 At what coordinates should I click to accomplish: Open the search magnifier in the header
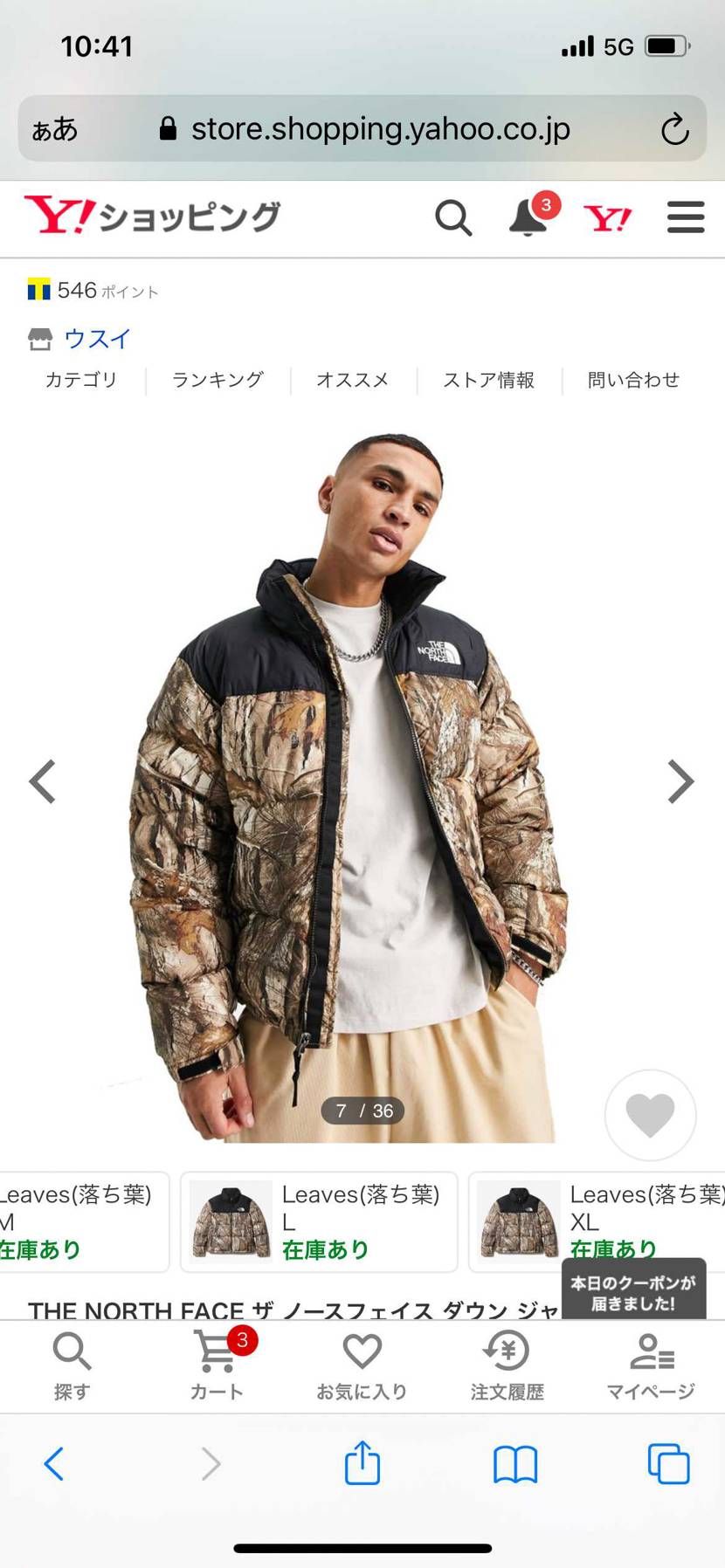pos(453,217)
